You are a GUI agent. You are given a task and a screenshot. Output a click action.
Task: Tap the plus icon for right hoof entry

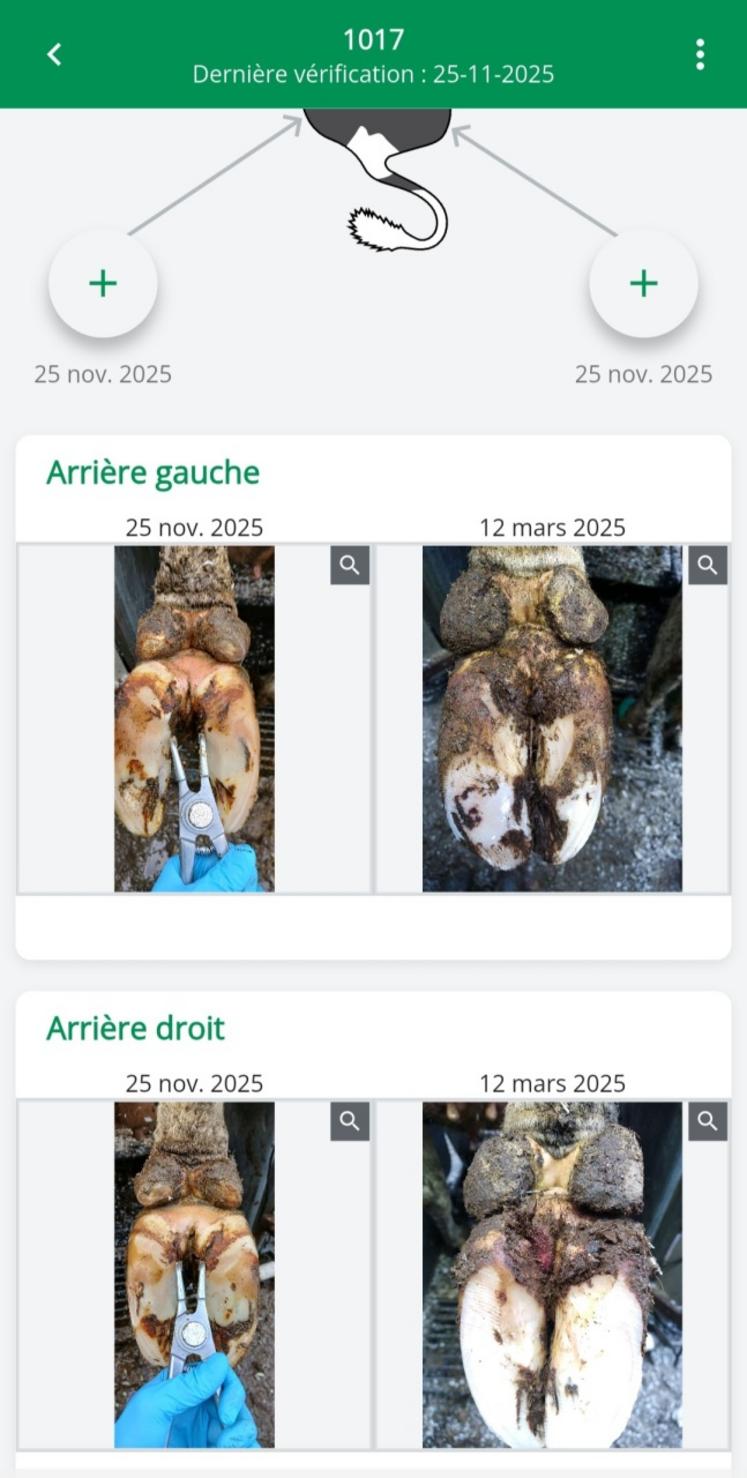click(643, 284)
